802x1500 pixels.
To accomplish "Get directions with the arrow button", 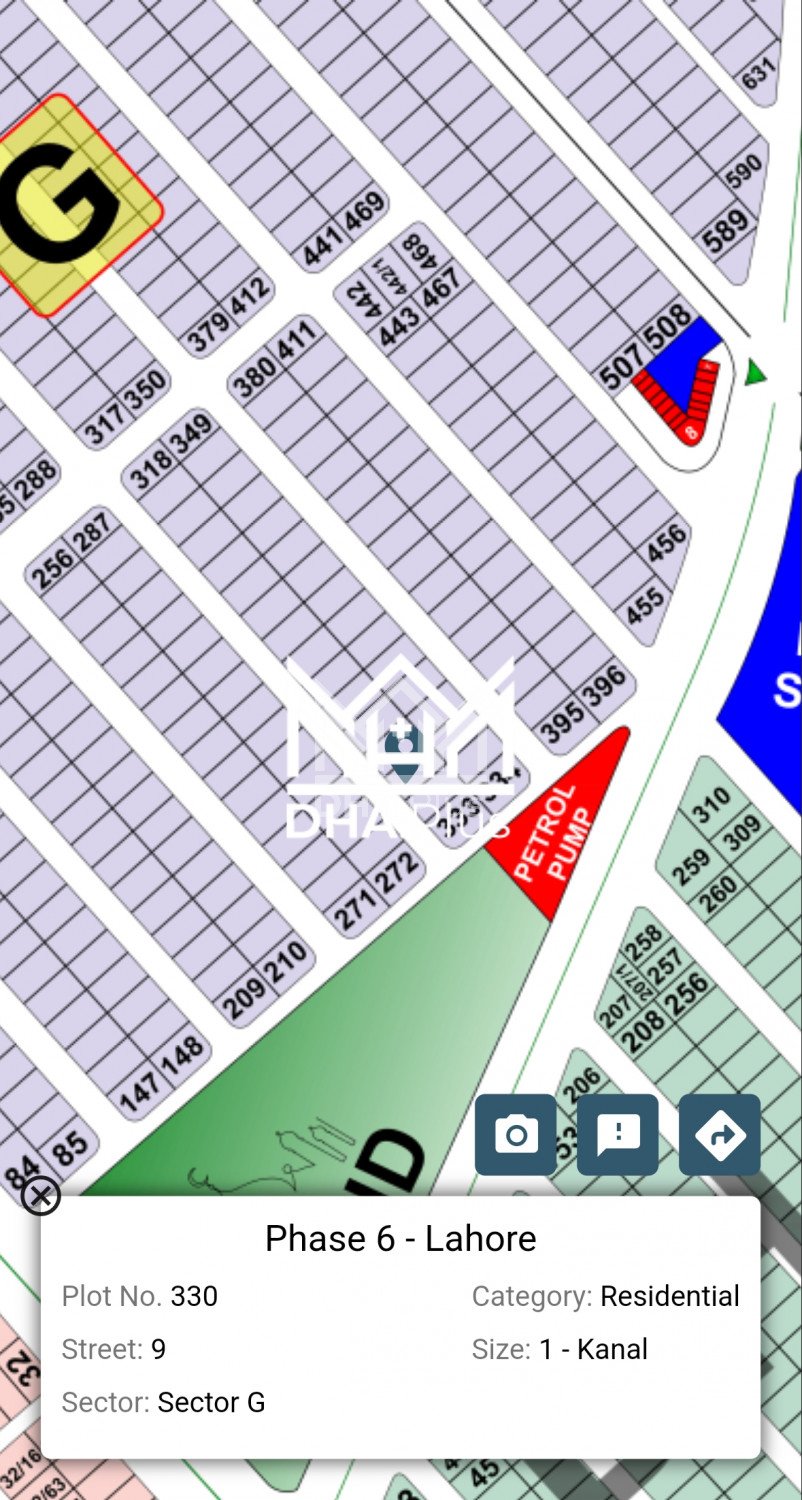I will click(720, 1135).
